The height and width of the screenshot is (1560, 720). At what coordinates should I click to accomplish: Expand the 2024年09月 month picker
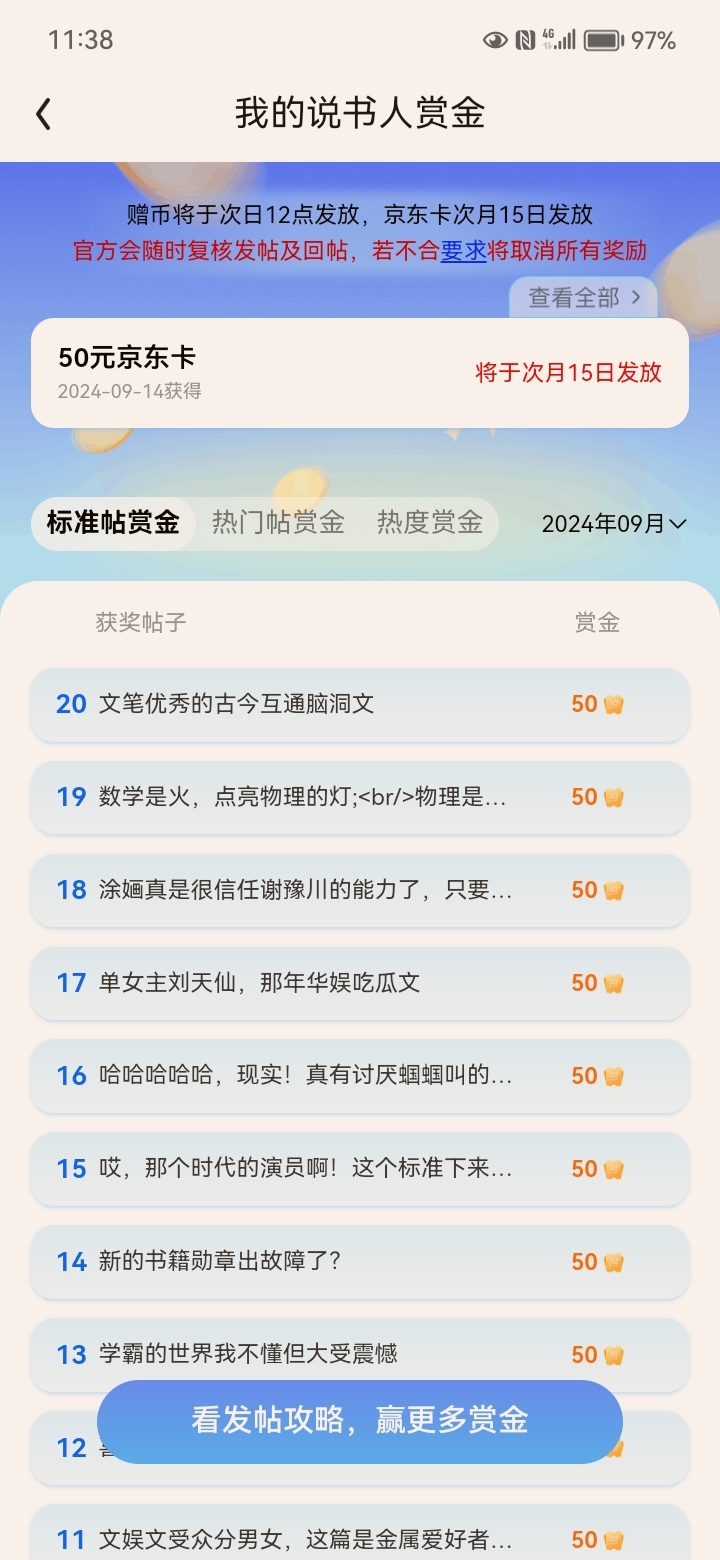(613, 524)
